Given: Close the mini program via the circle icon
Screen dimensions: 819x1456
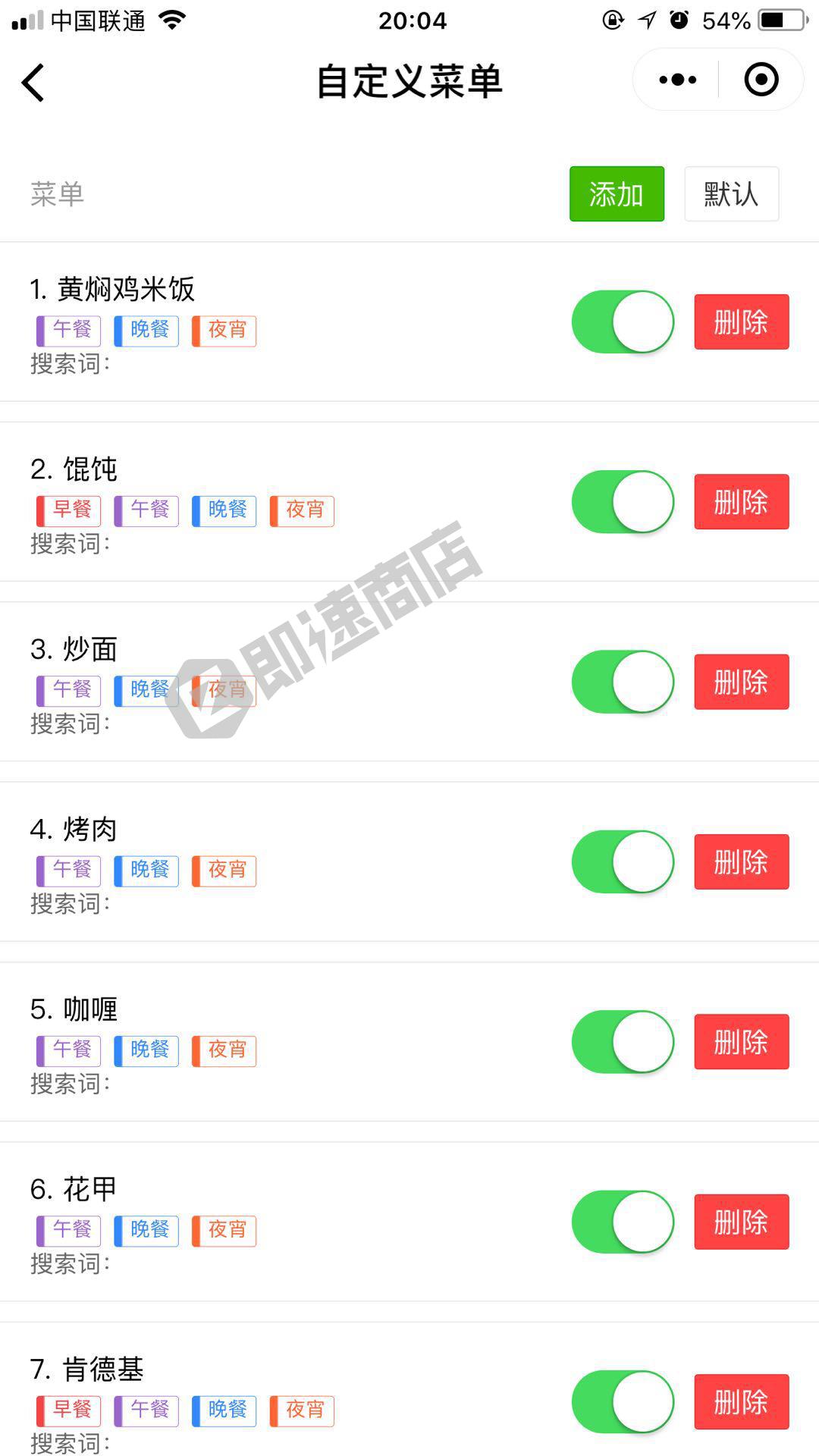Looking at the screenshot, I should (761, 80).
